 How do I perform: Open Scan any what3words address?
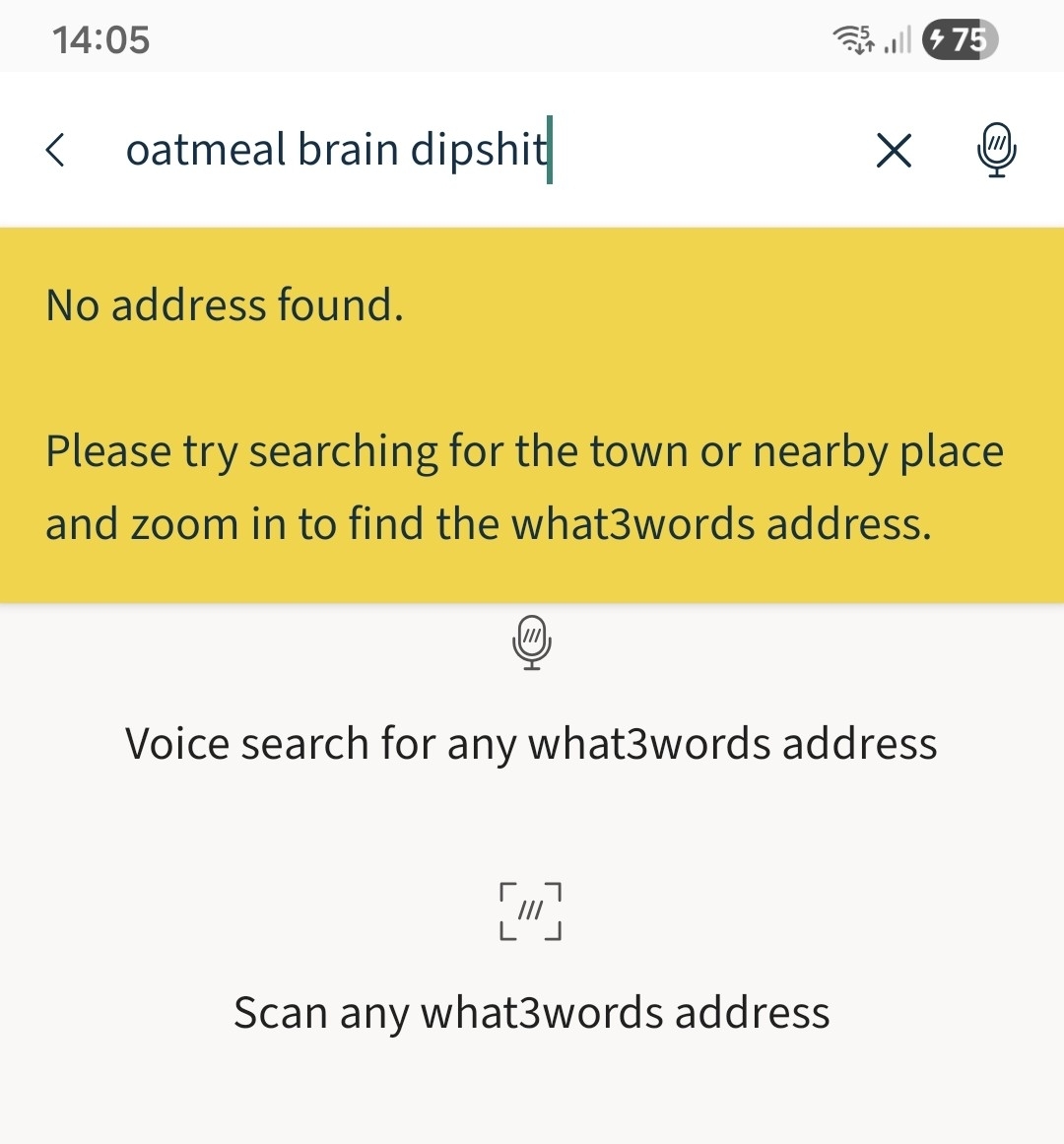[x=531, y=1011]
